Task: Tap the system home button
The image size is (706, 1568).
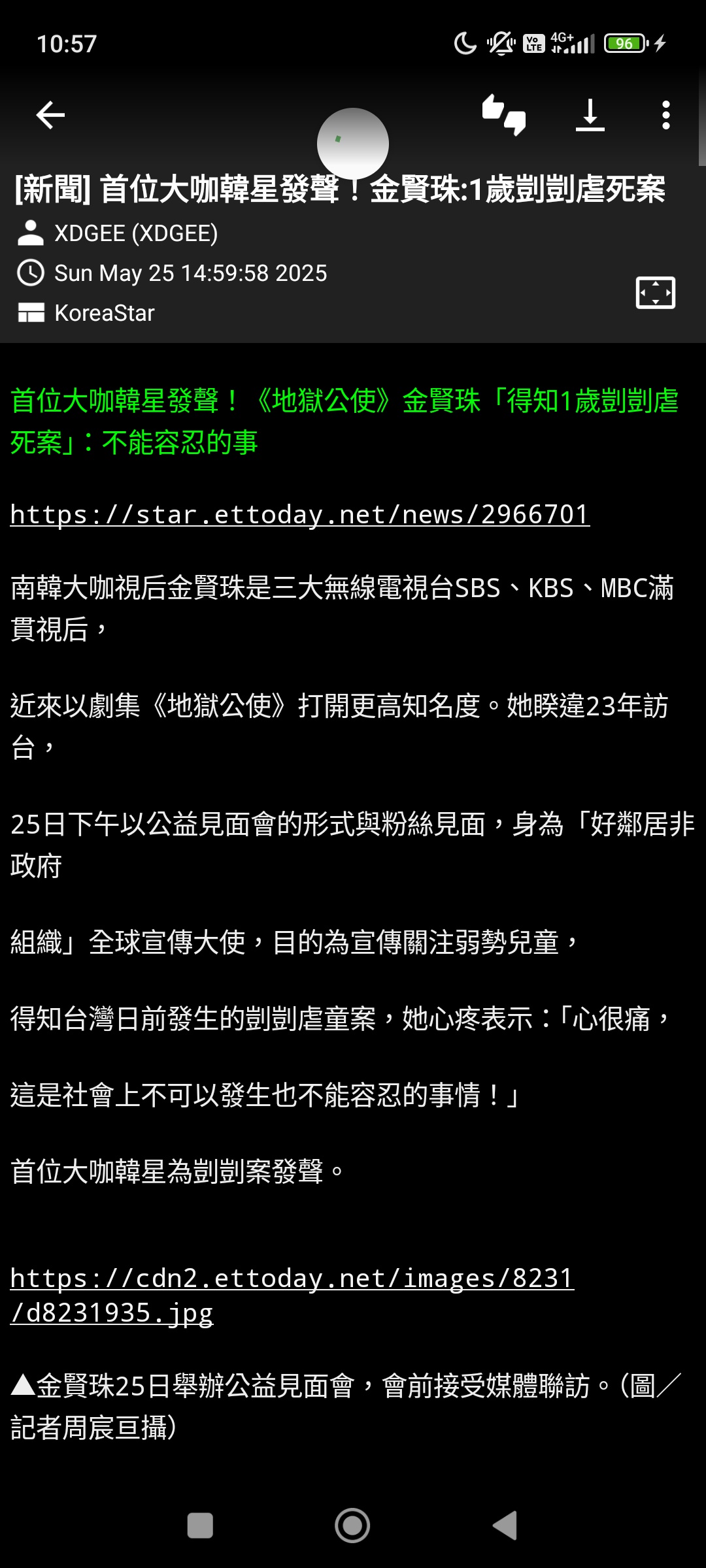Action: click(x=352, y=1526)
